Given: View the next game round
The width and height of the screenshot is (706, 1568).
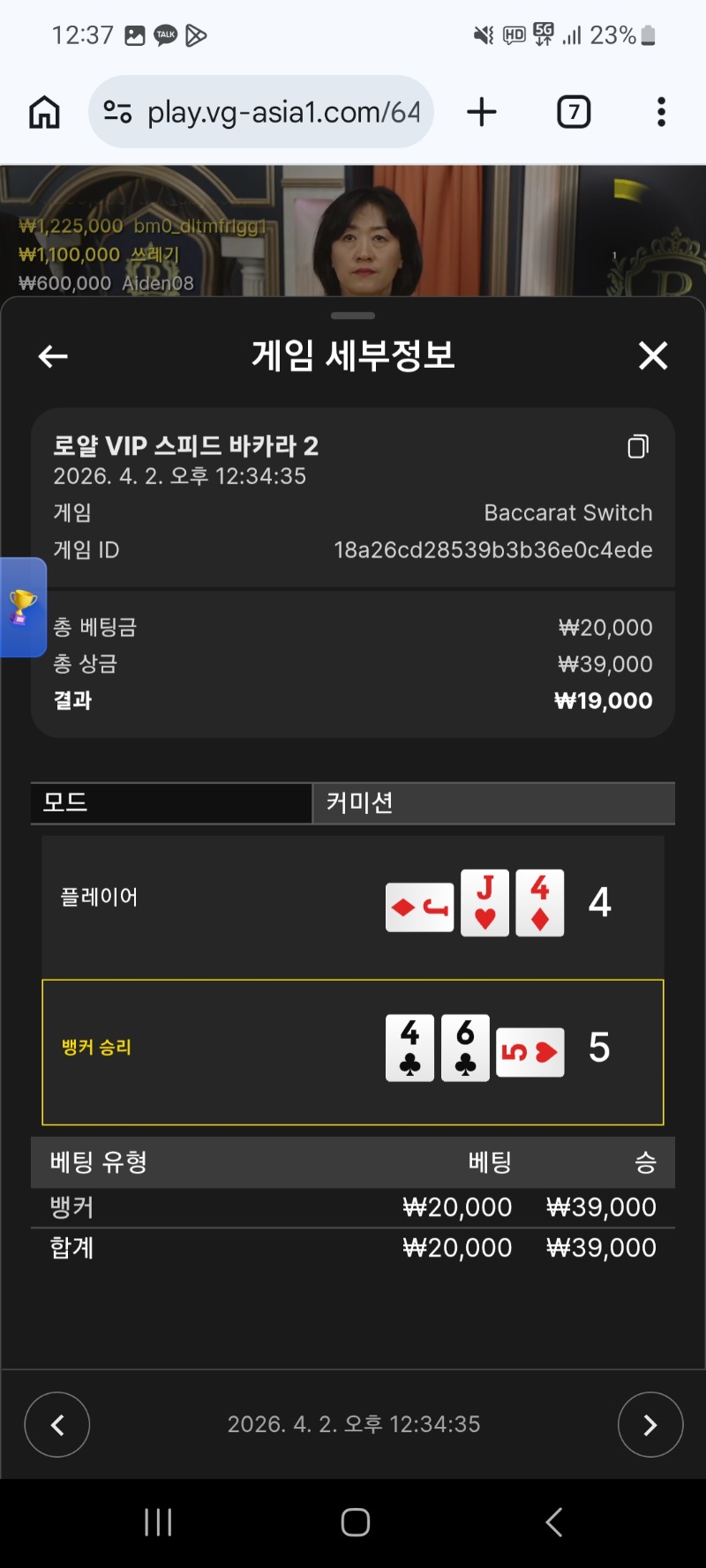Looking at the screenshot, I should coord(650,1424).
